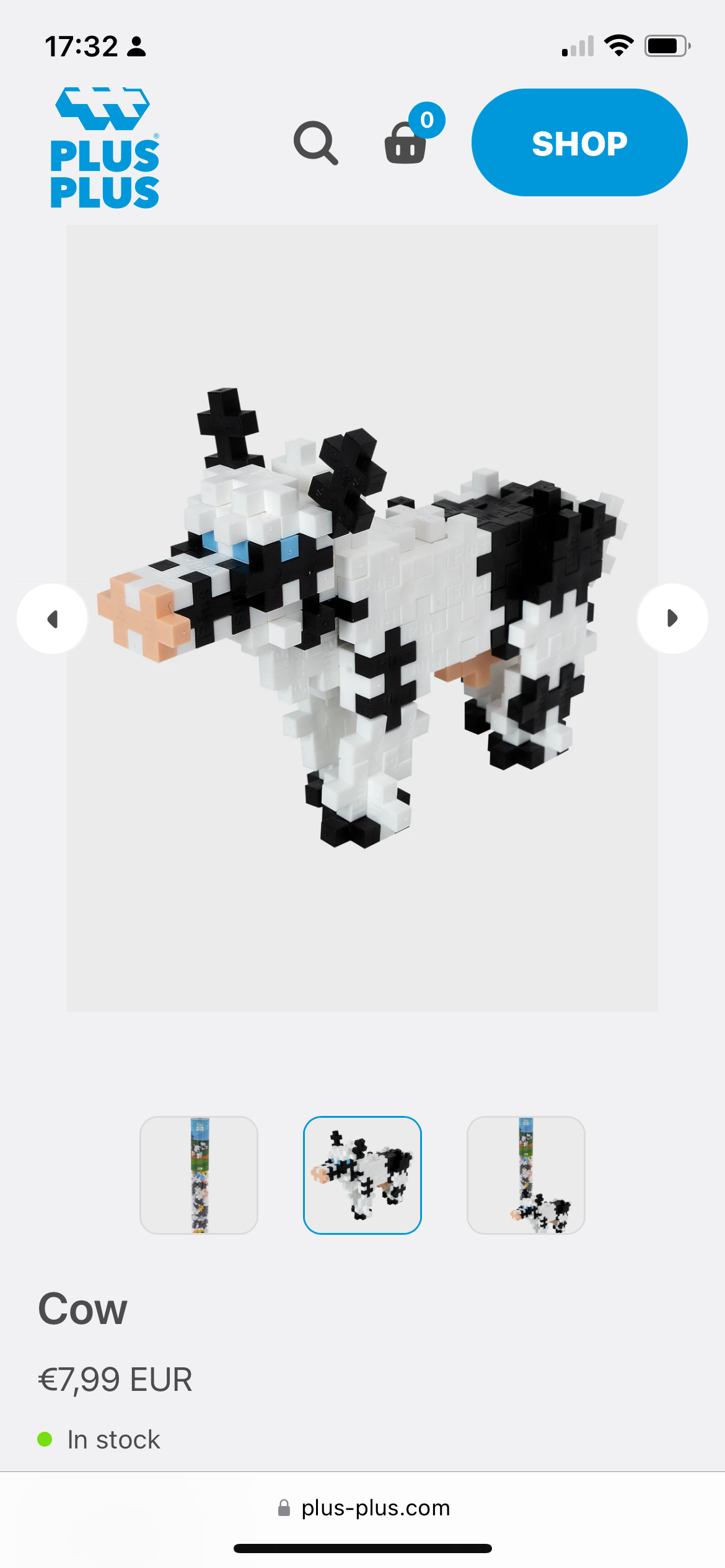Show the next product image
Viewport: 725px width, 1568px height.
tap(672, 619)
